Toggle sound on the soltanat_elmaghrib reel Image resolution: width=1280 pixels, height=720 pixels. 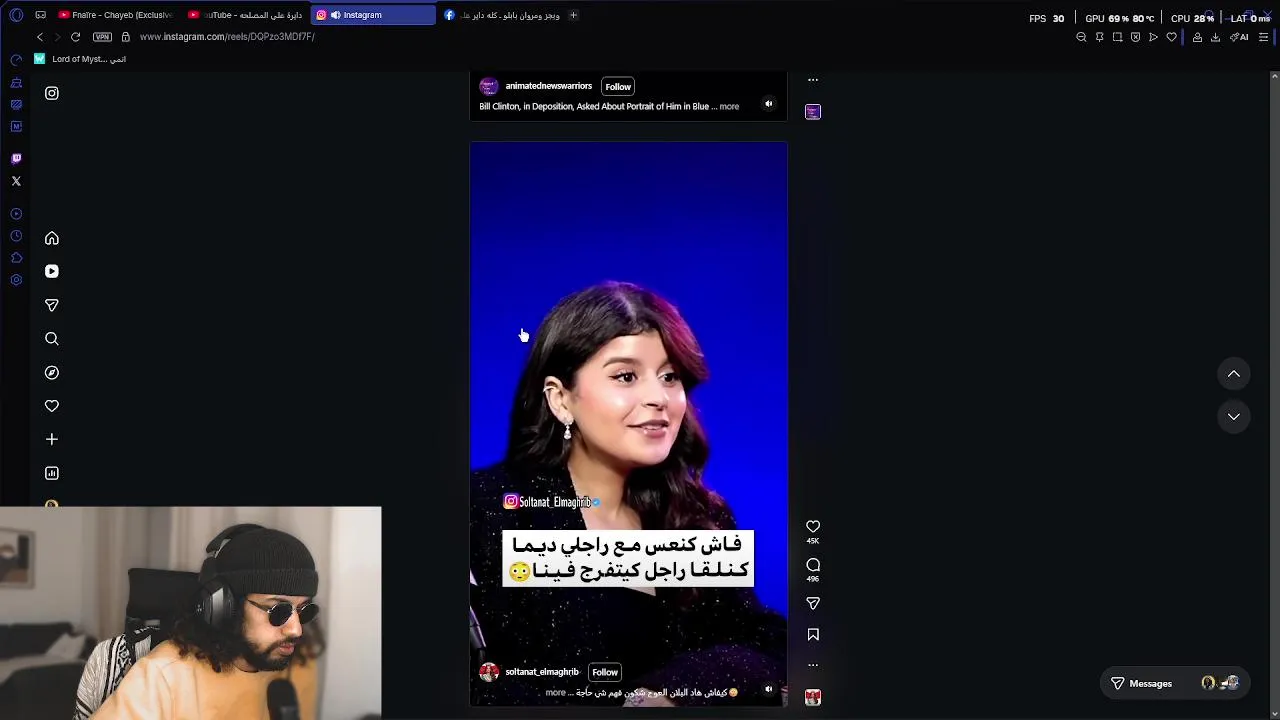[x=768, y=689]
